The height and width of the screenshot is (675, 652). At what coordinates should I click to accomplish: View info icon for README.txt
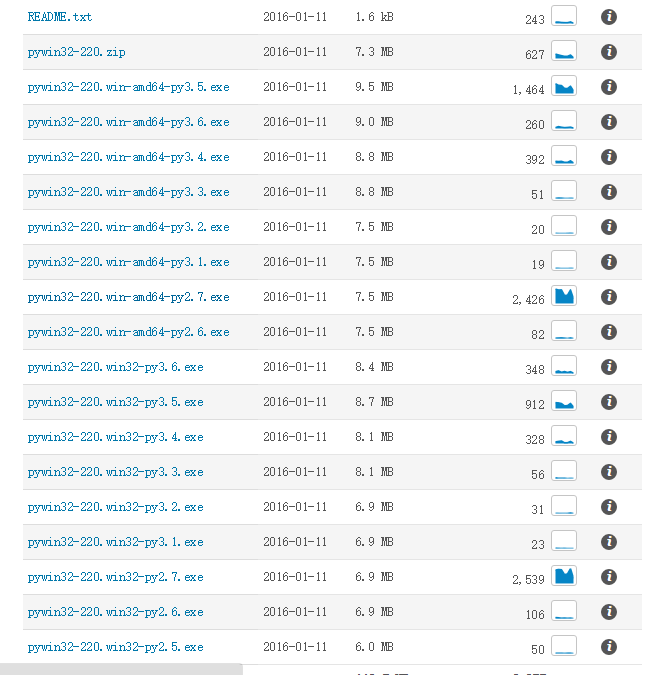click(608, 17)
